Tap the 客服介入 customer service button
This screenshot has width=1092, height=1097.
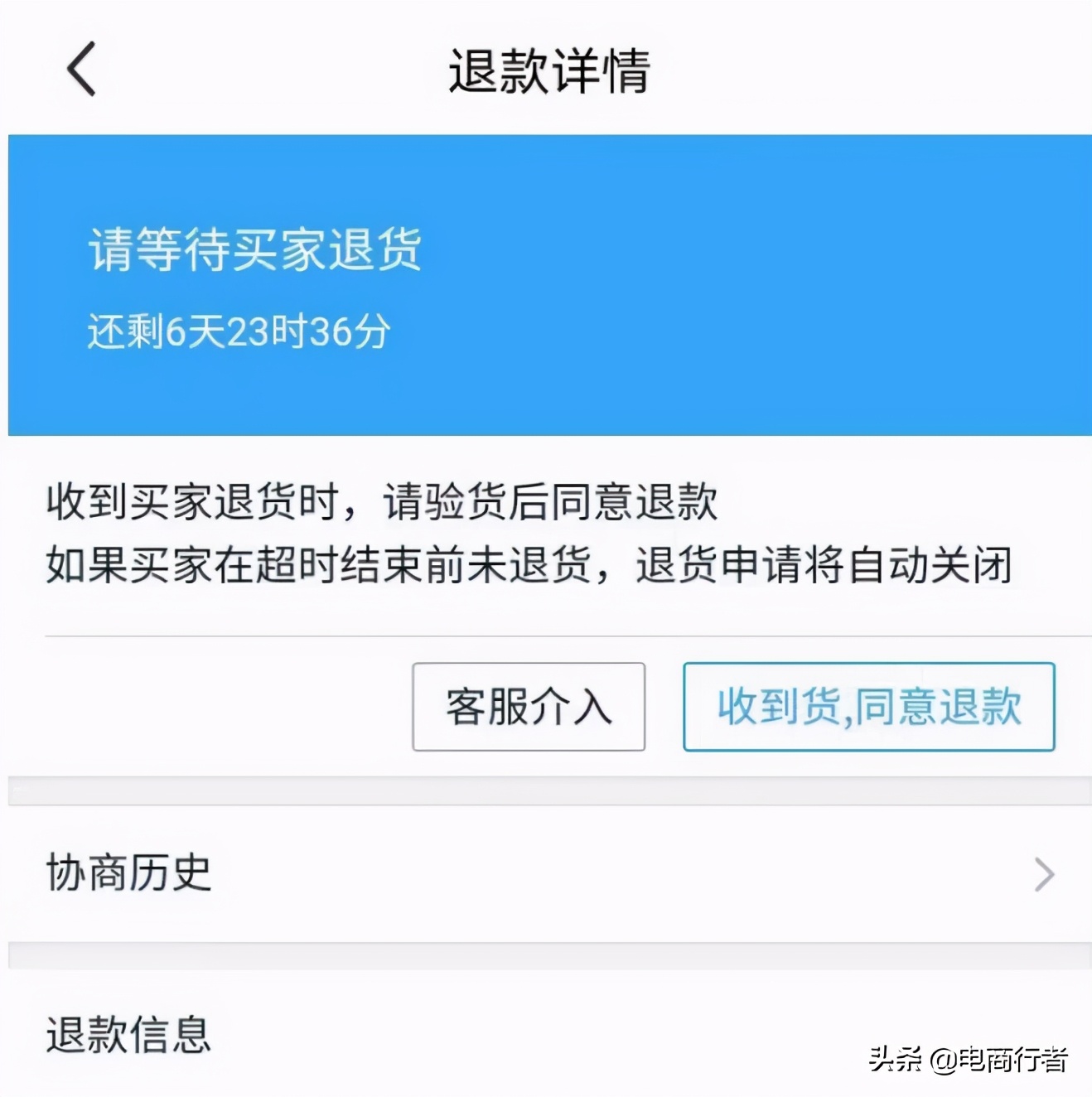(x=529, y=708)
